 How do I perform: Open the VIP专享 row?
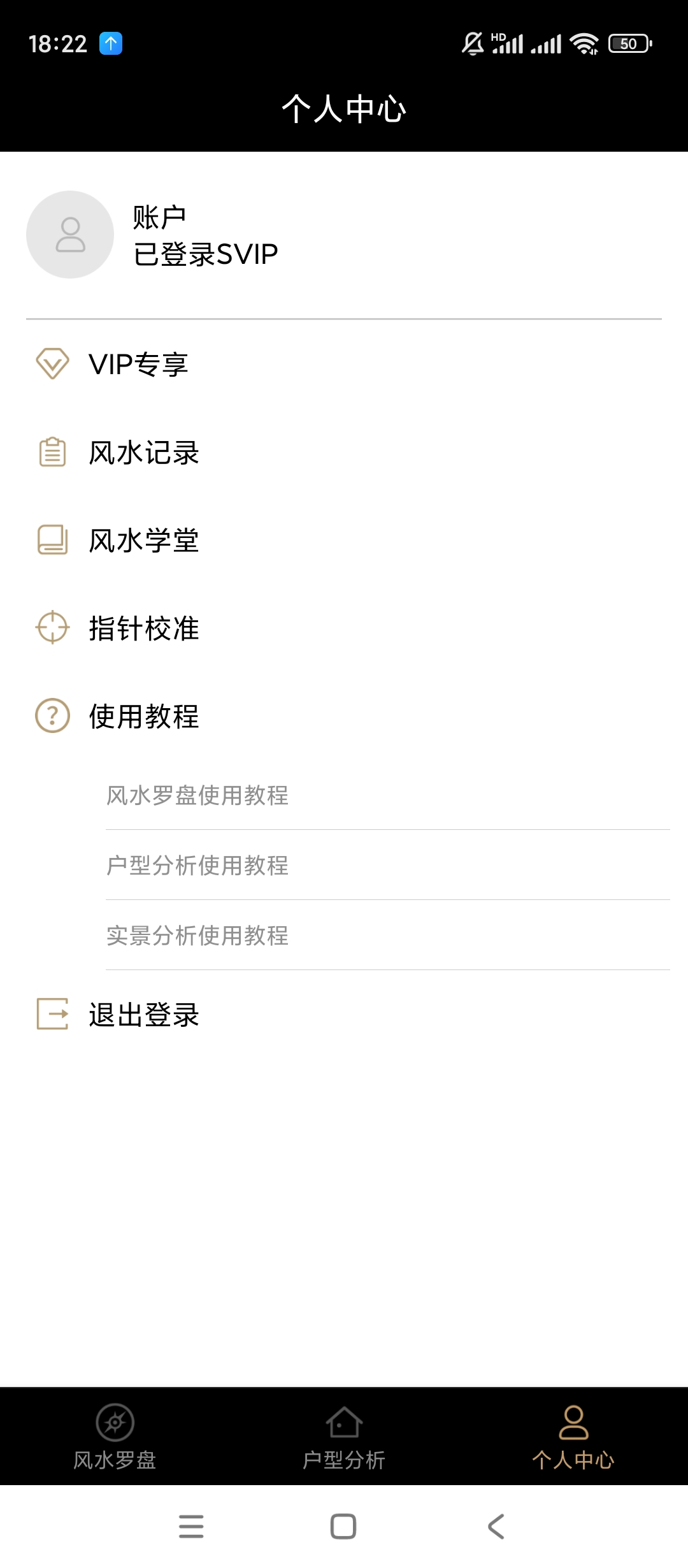click(x=138, y=365)
